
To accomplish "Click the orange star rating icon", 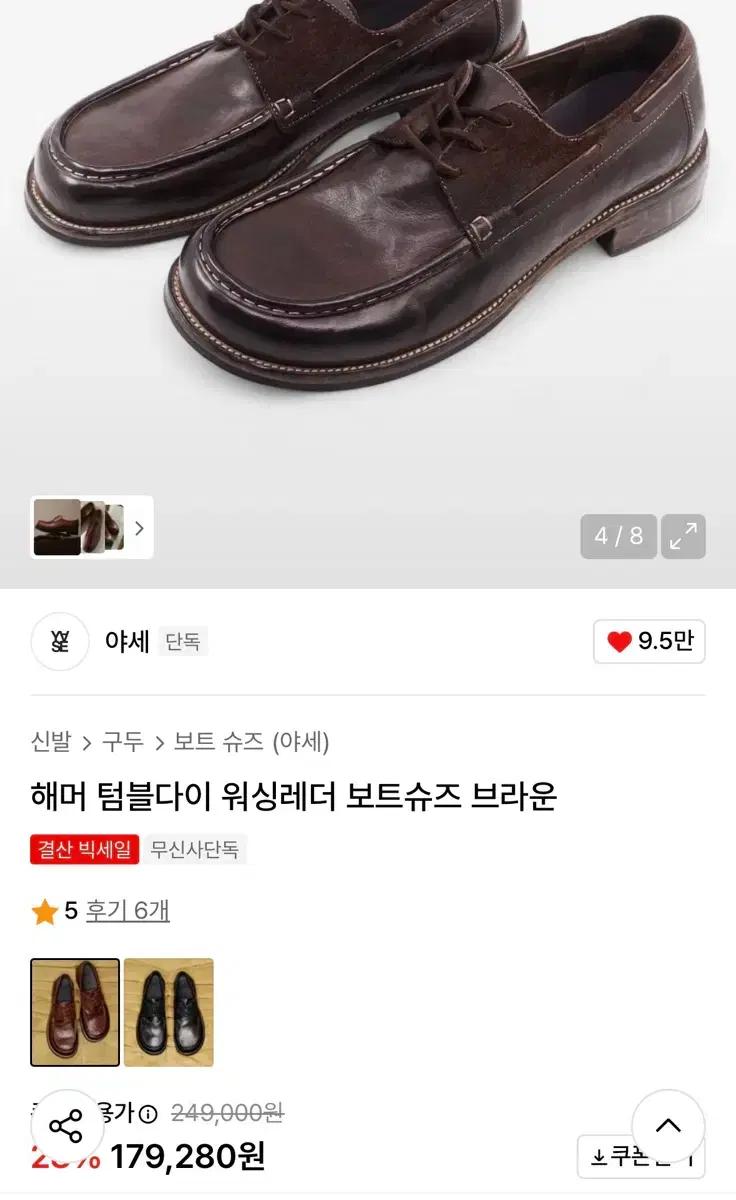I will (41, 910).
